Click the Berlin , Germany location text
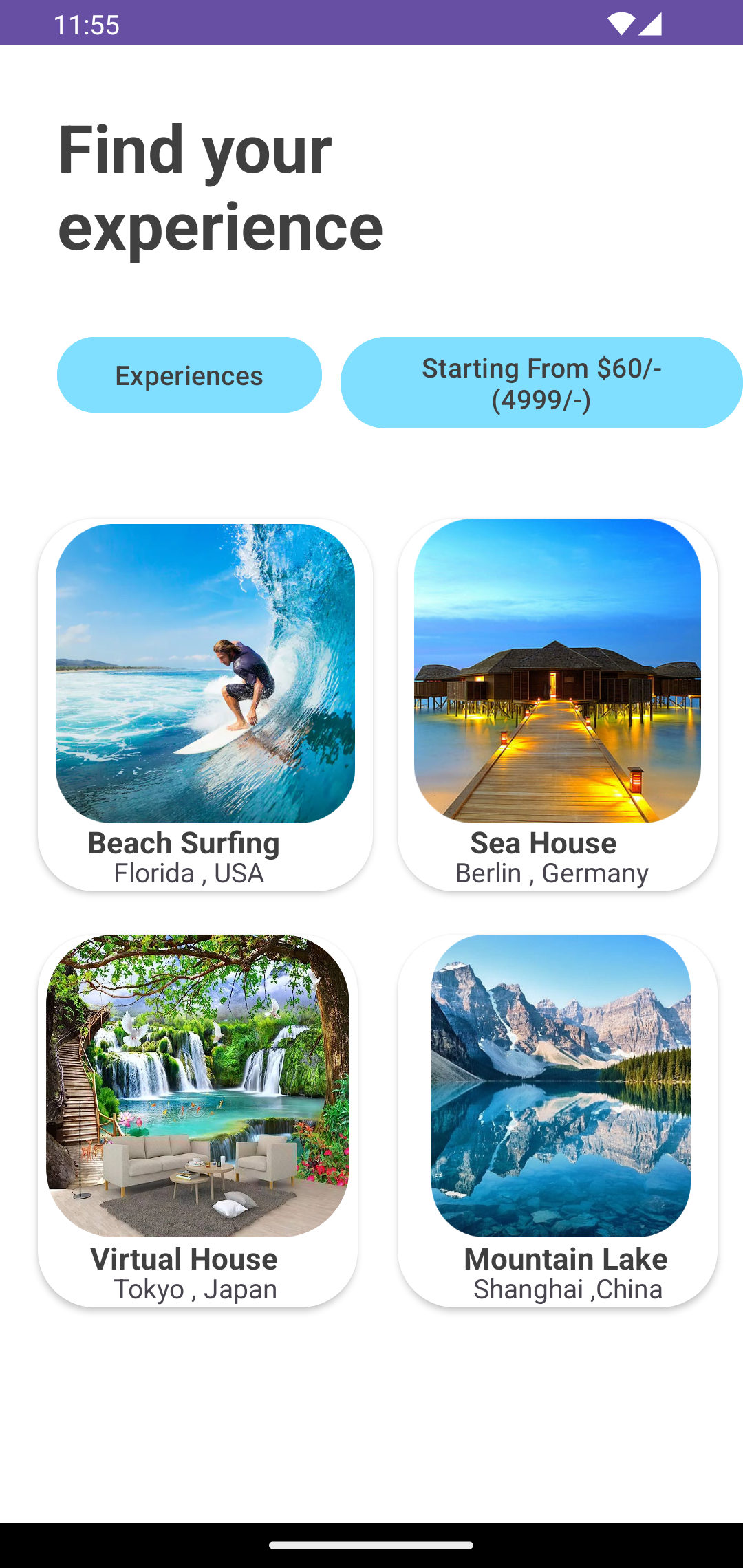Image resolution: width=743 pixels, height=1568 pixels. point(551,873)
